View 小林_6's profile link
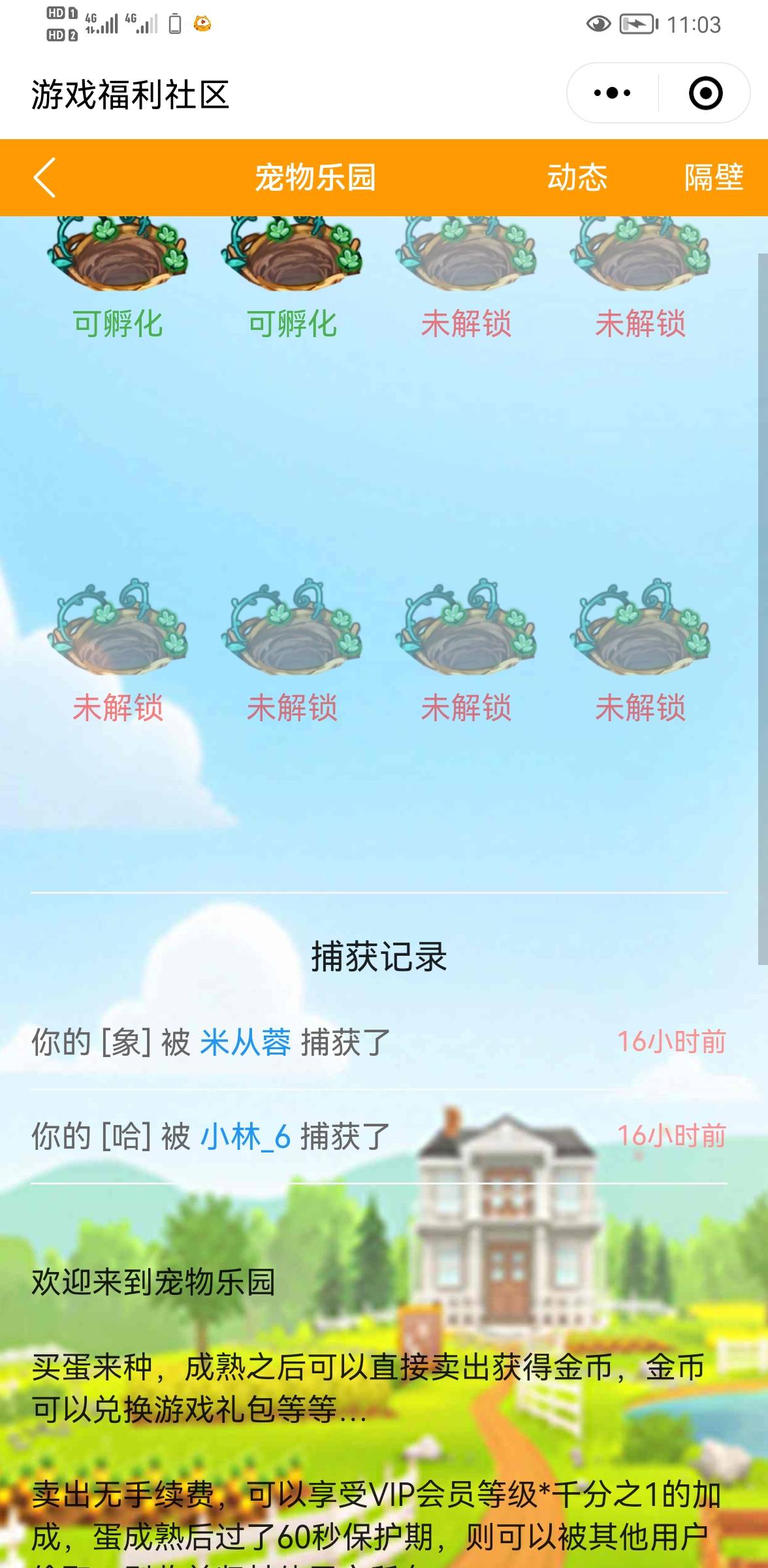Viewport: 768px width, 1568px height. [245, 1136]
